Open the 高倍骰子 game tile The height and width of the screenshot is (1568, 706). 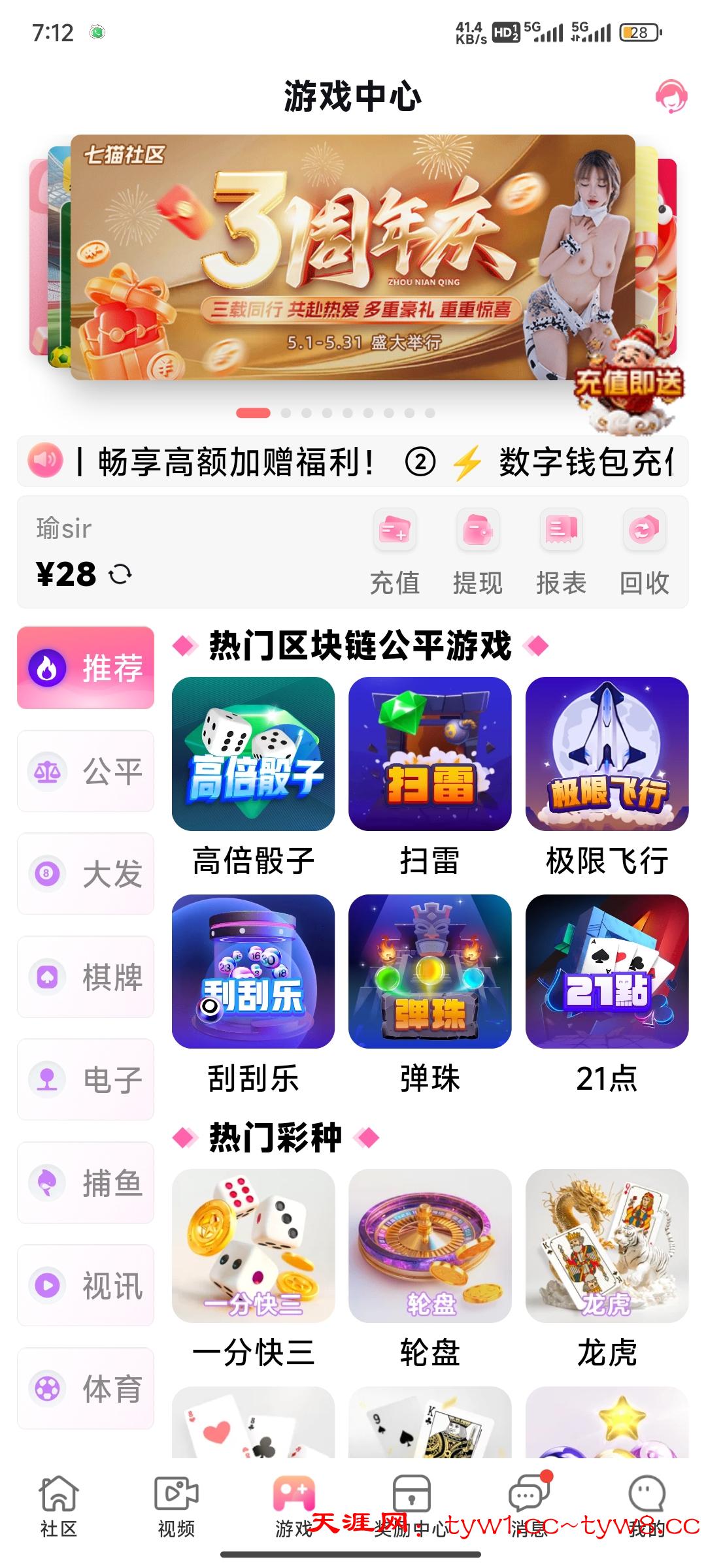point(253,754)
